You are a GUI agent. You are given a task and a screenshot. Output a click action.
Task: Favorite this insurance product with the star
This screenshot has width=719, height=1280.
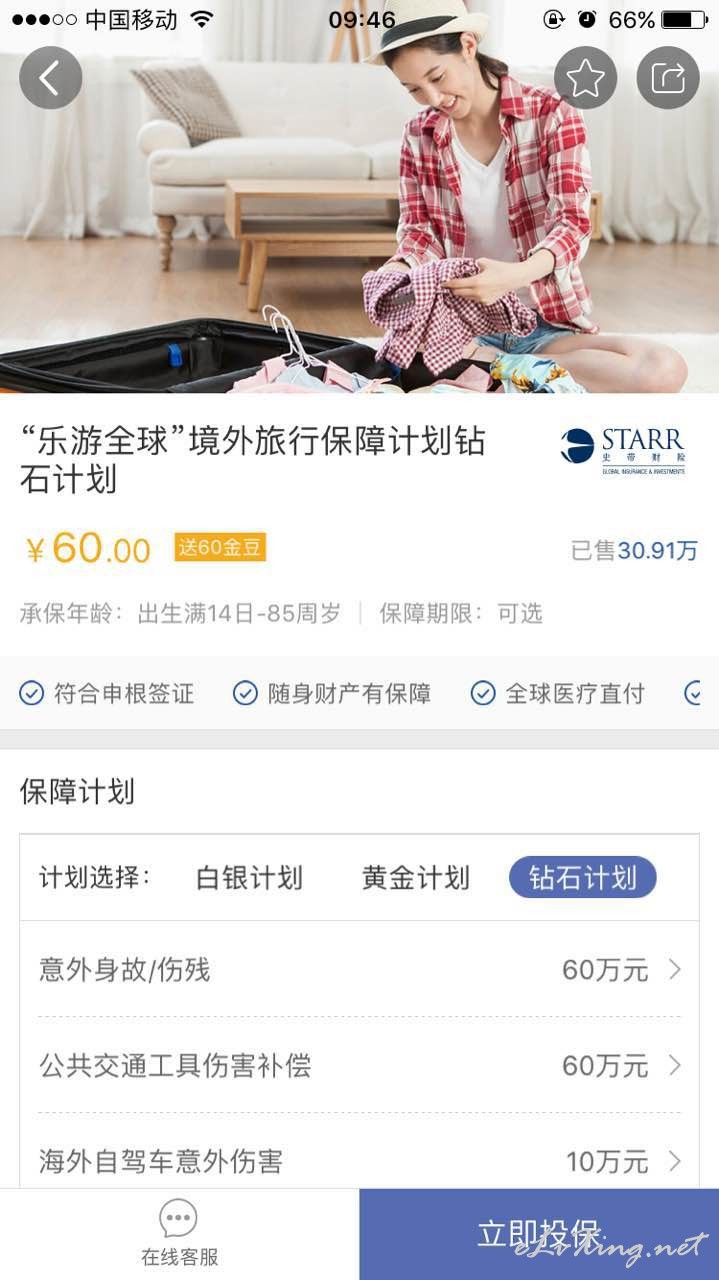(x=585, y=78)
